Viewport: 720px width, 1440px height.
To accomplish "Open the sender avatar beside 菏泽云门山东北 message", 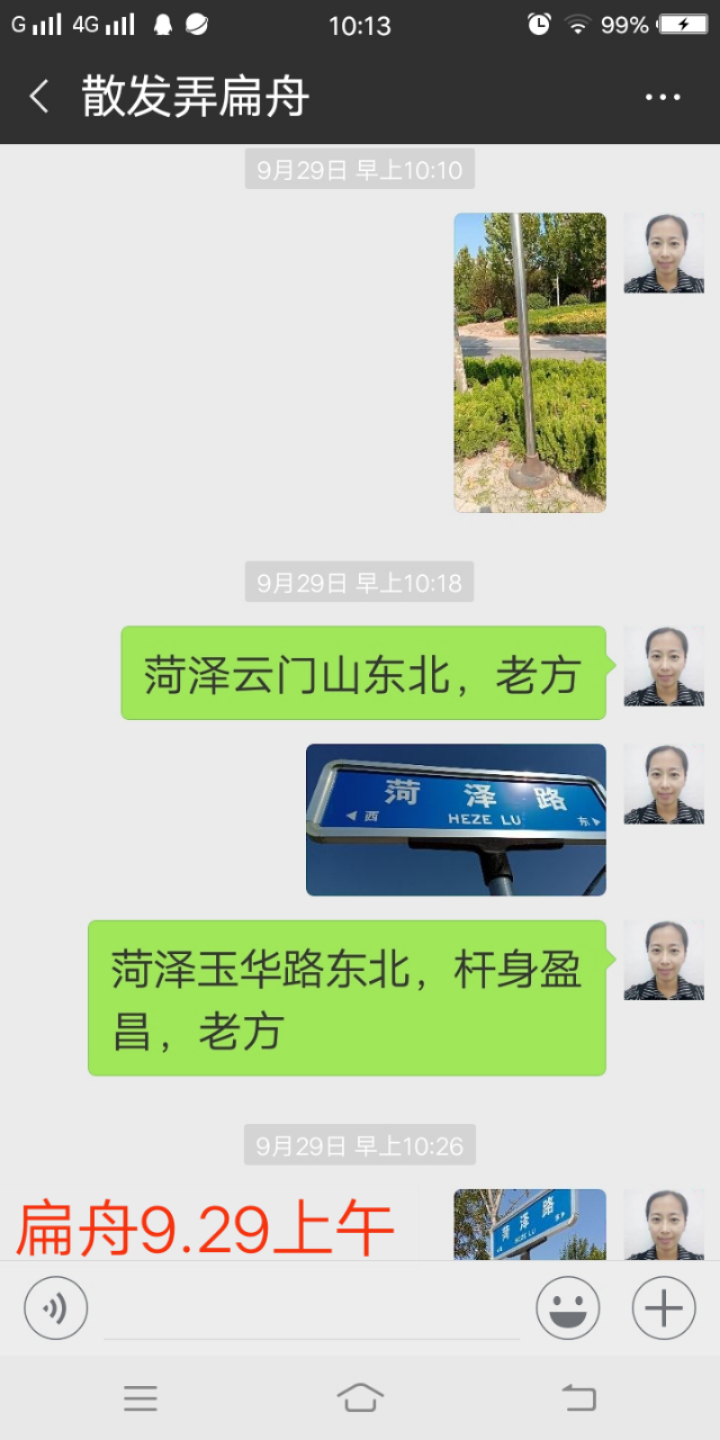I will [664, 666].
